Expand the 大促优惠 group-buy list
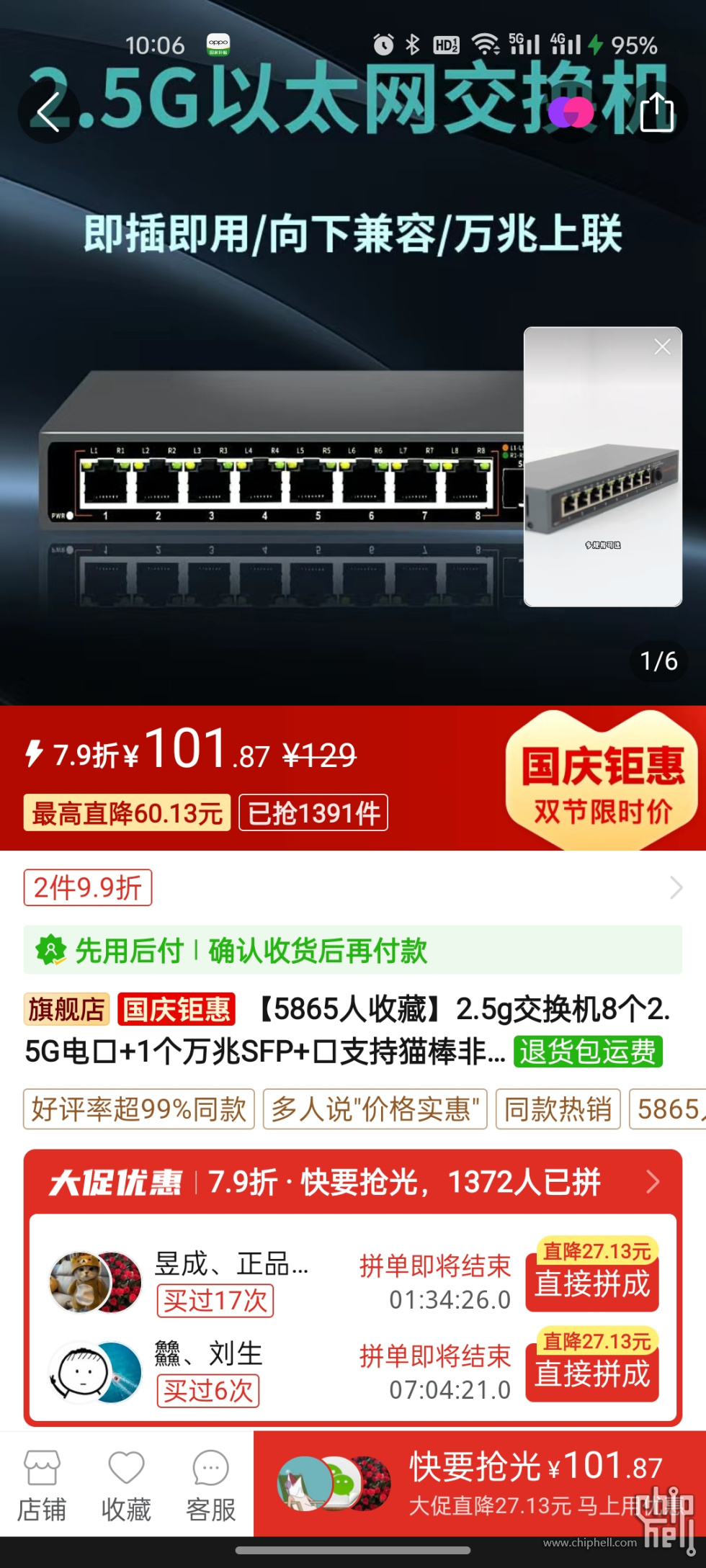Screen dimensions: 706x1568 tap(652, 1182)
